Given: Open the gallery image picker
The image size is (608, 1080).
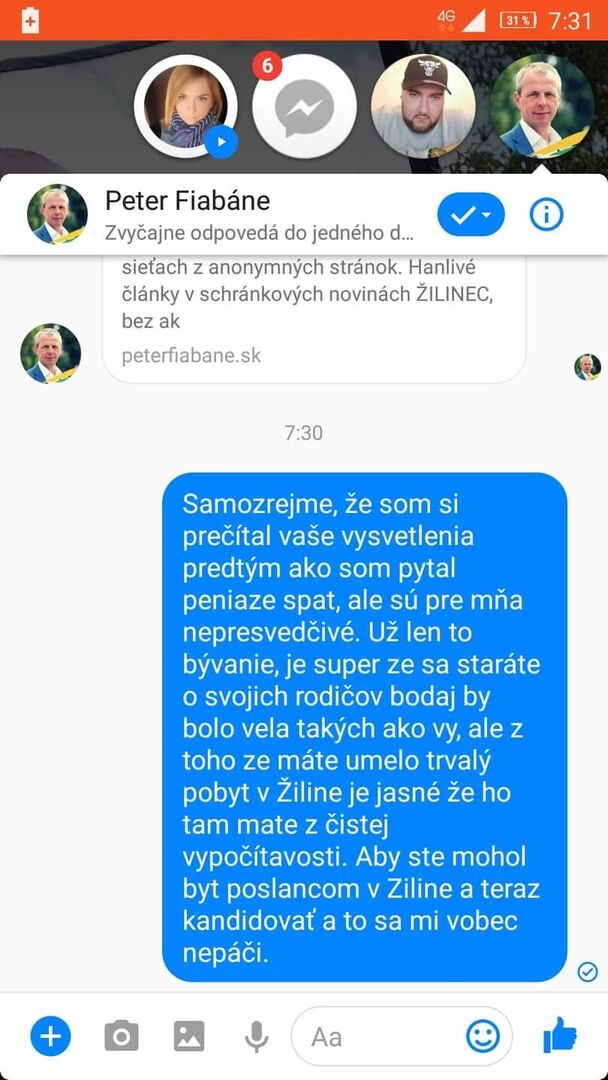Looking at the screenshot, I should click(x=189, y=1037).
